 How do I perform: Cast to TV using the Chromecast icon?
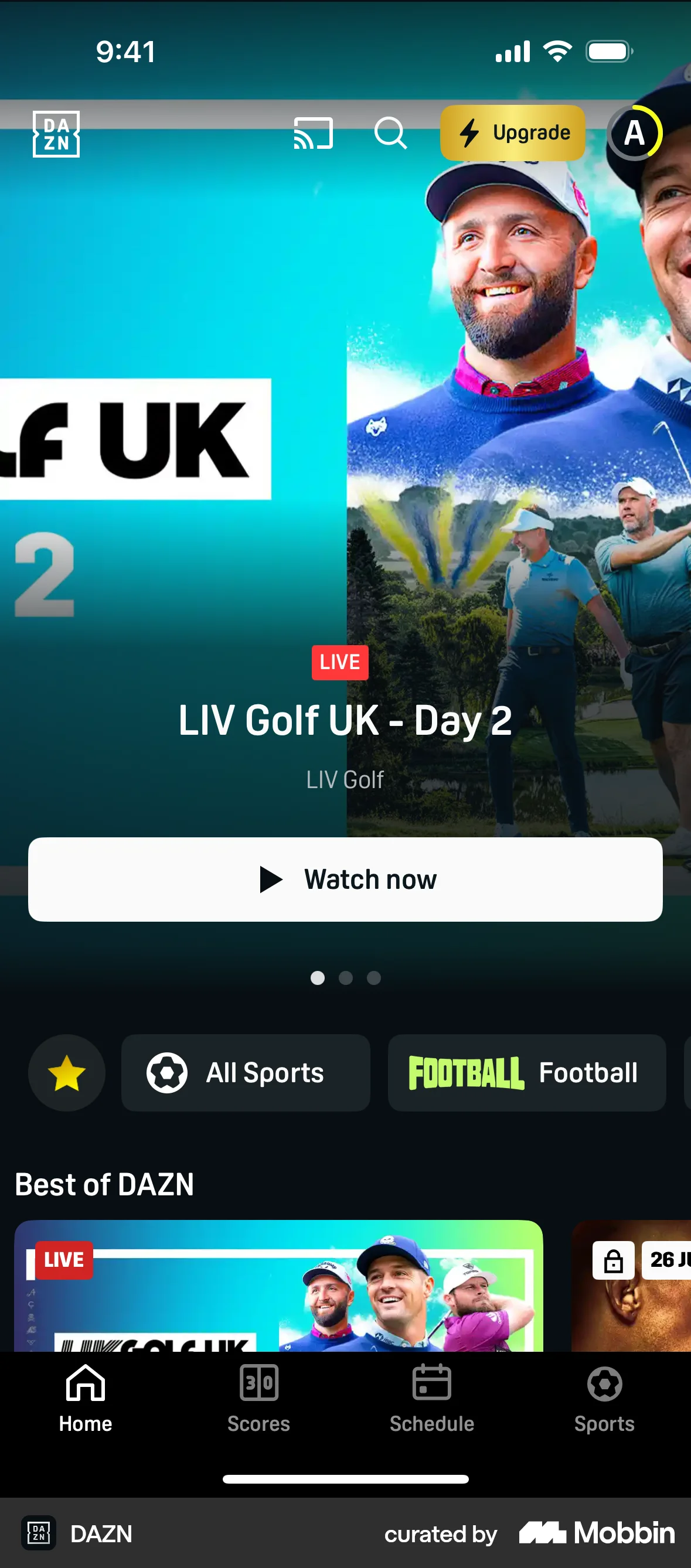[312, 134]
